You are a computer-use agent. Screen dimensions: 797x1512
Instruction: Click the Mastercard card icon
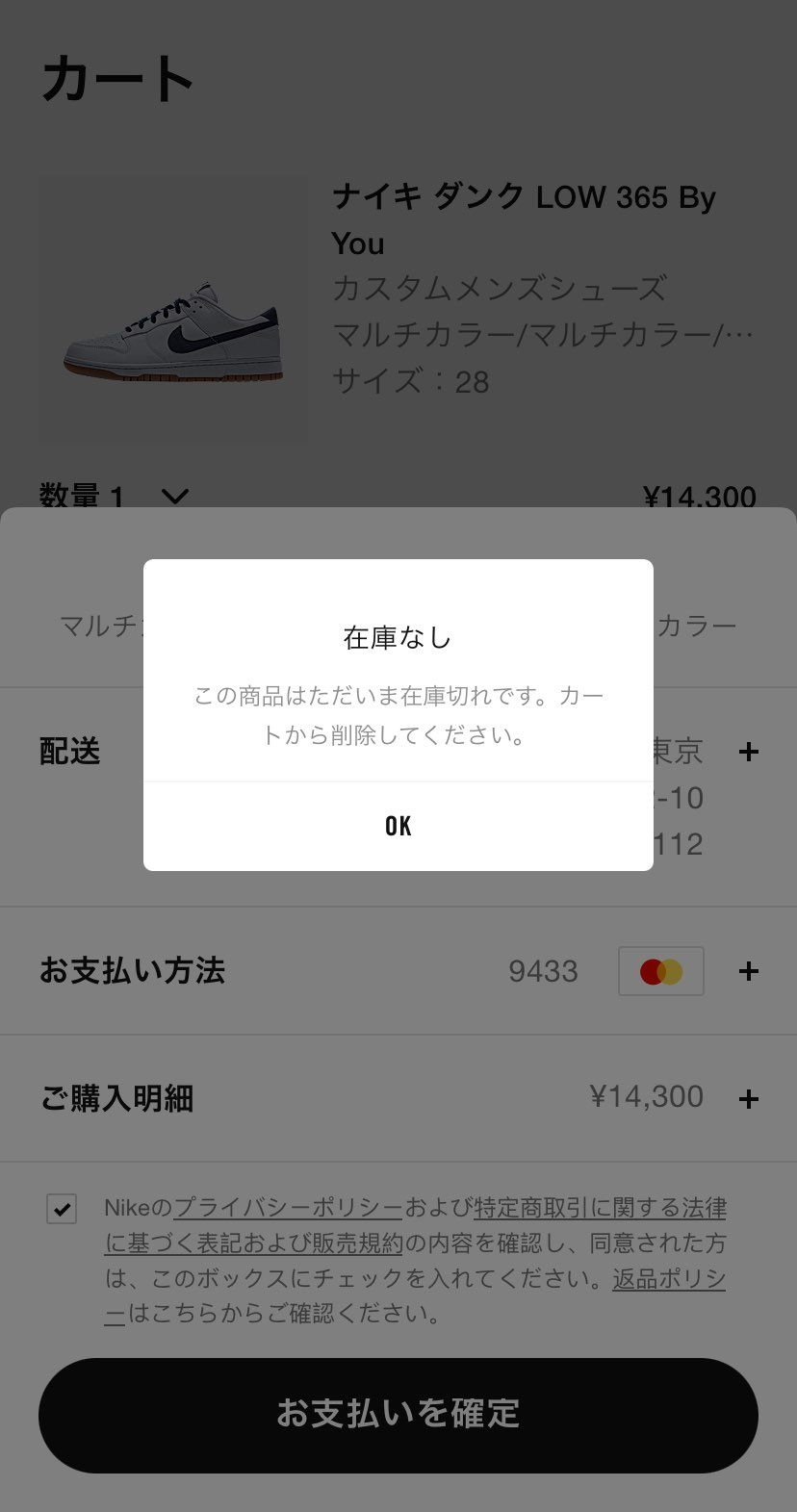660,971
